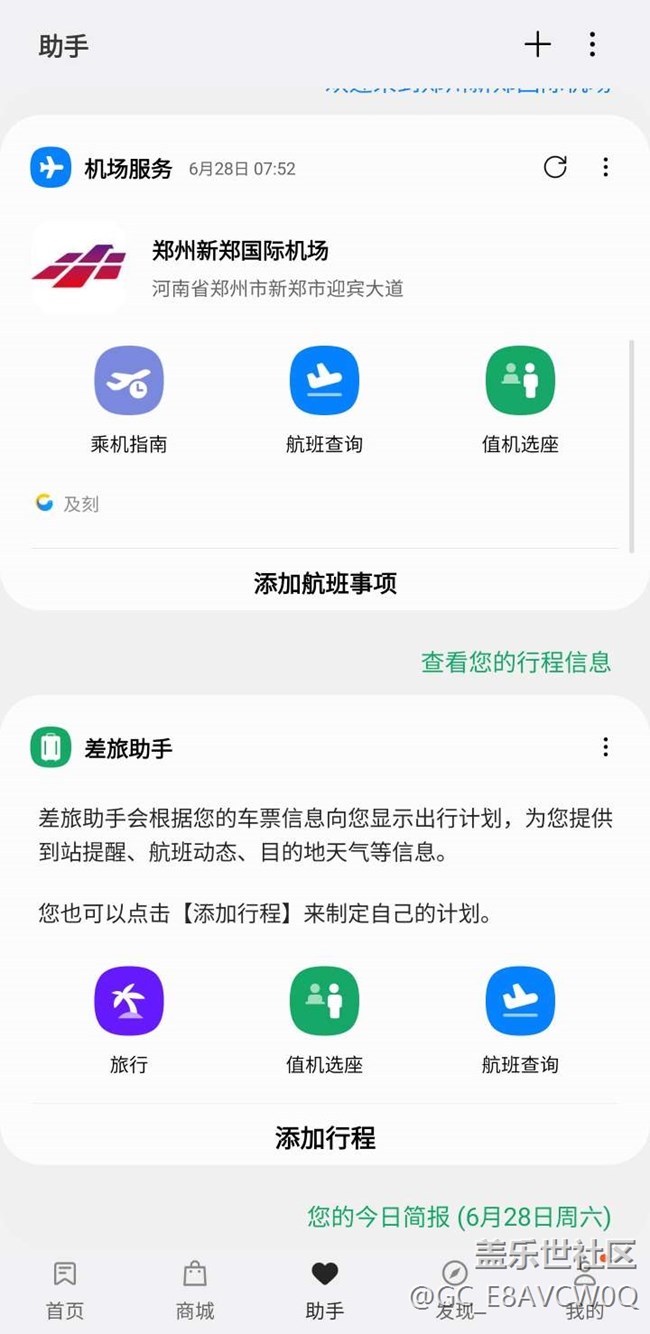The image size is (650, 1334).
Task: Tap 添加行程 to add a trip
Action: point(325,1137)
